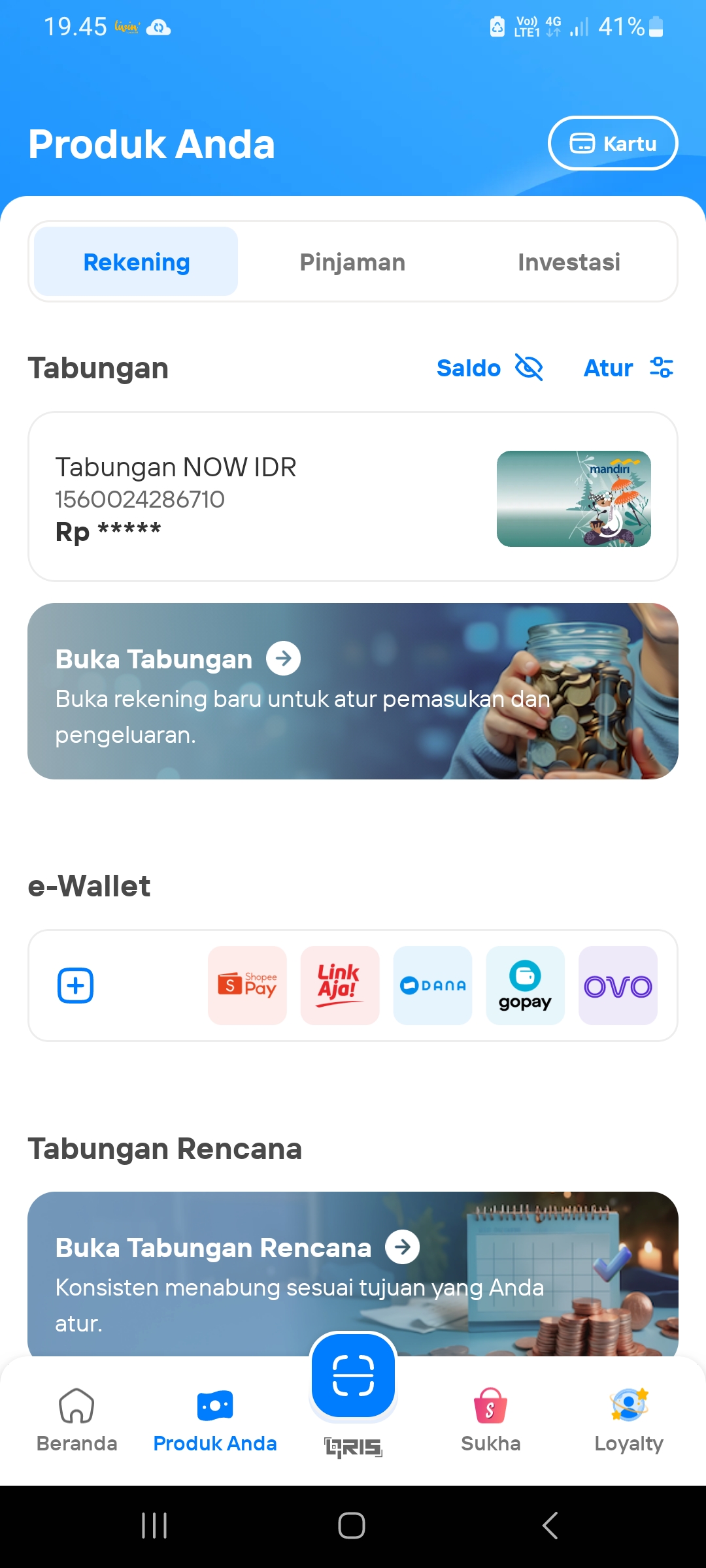The height and width of the screenshot is (1568, 706).
Task: Switch to the Investasi tab
Action: click(x=569, y=262)
